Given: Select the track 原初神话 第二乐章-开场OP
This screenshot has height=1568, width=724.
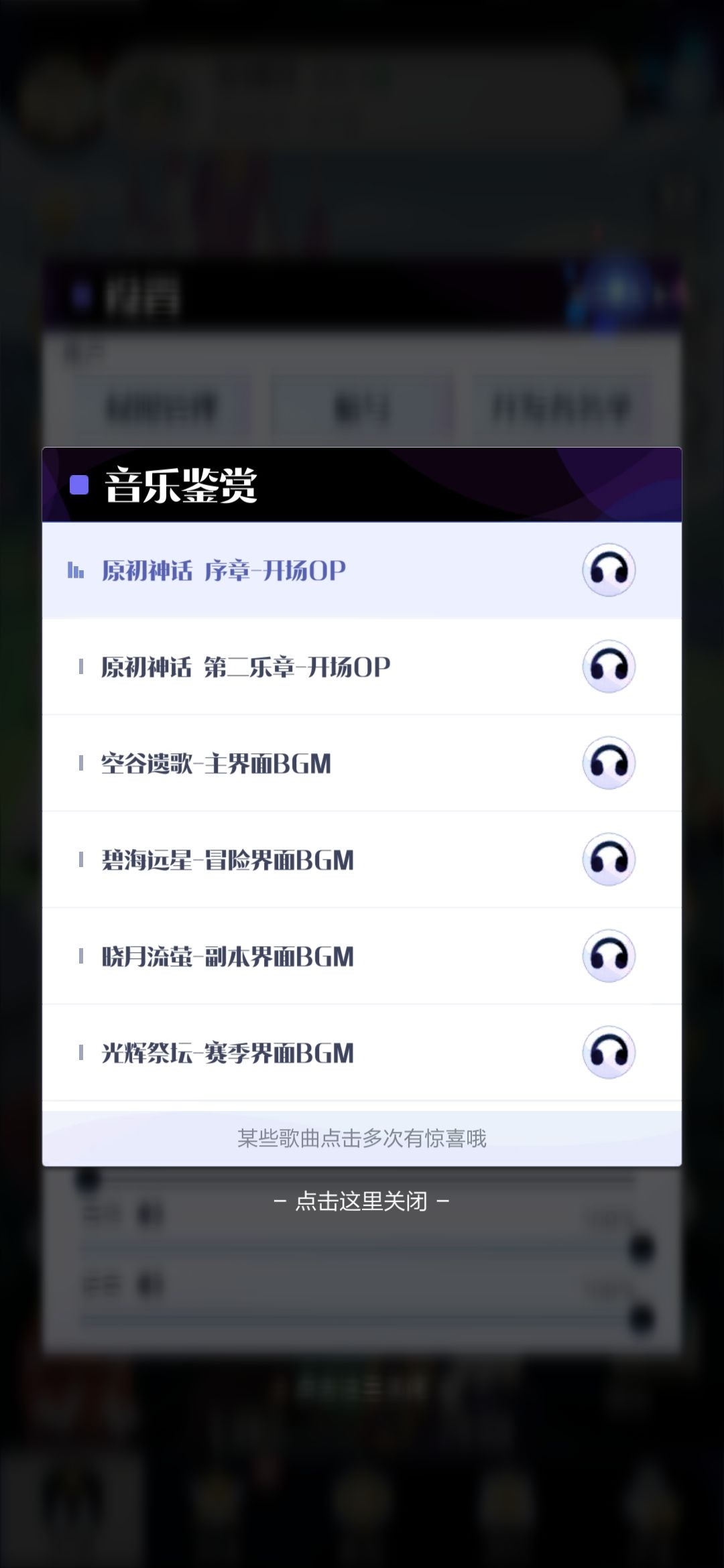Looking at the screenshot, I should point(268,665).
